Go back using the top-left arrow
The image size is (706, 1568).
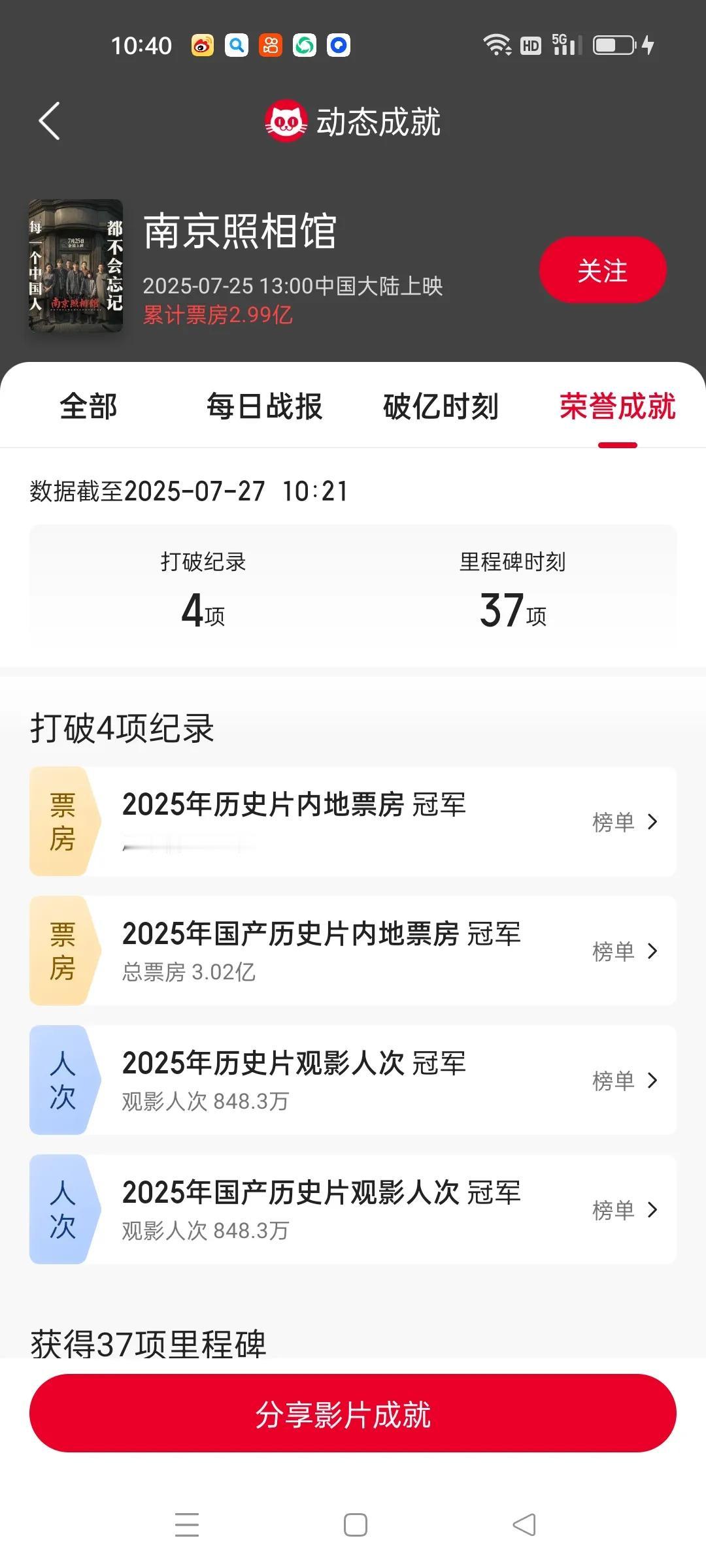50,121
